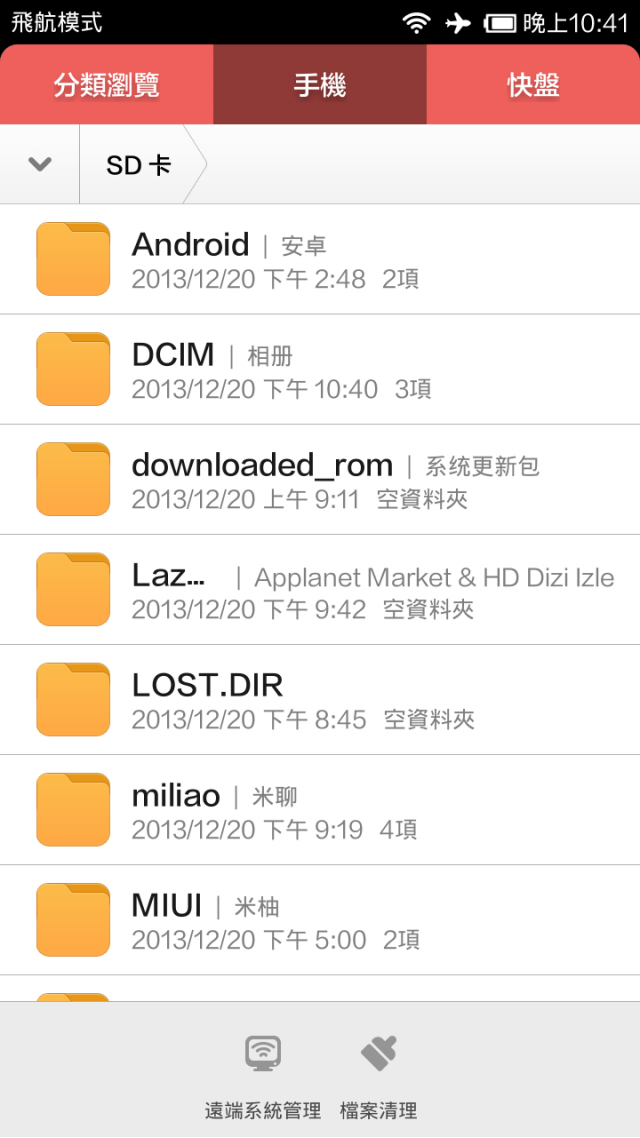Open the Applanet Market folder
Image resolution: width=640 pixels, height=1138 pixels.
pos(320,590)
